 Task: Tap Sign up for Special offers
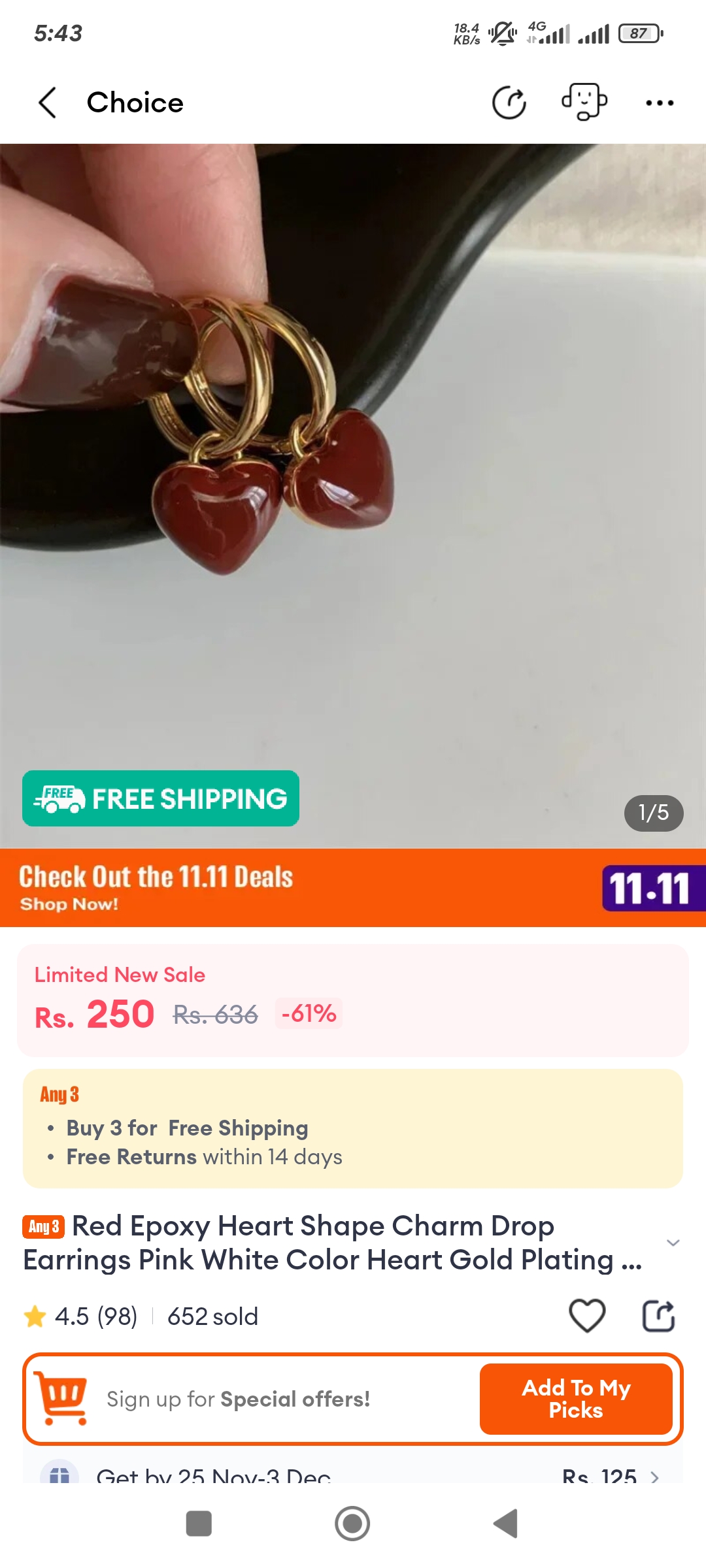[238, 1399]
